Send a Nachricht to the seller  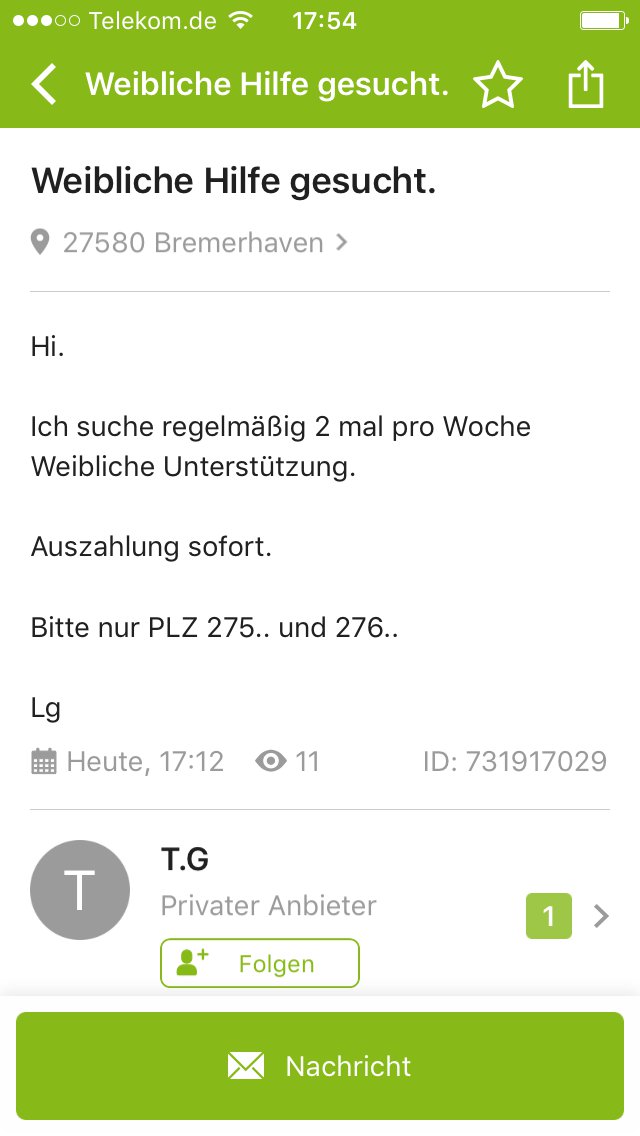point(320,1066)
